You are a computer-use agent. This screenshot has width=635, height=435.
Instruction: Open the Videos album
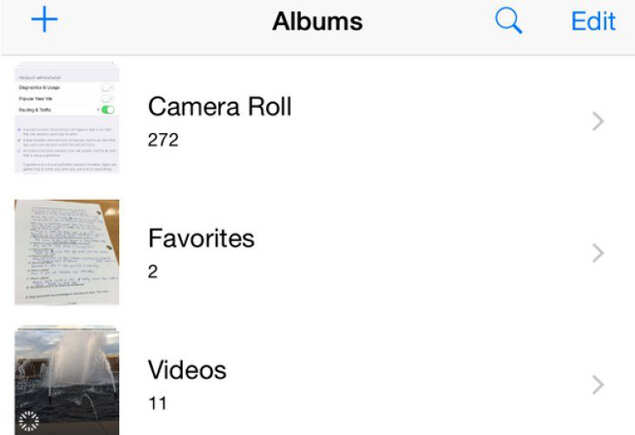[x=187, y=384]
